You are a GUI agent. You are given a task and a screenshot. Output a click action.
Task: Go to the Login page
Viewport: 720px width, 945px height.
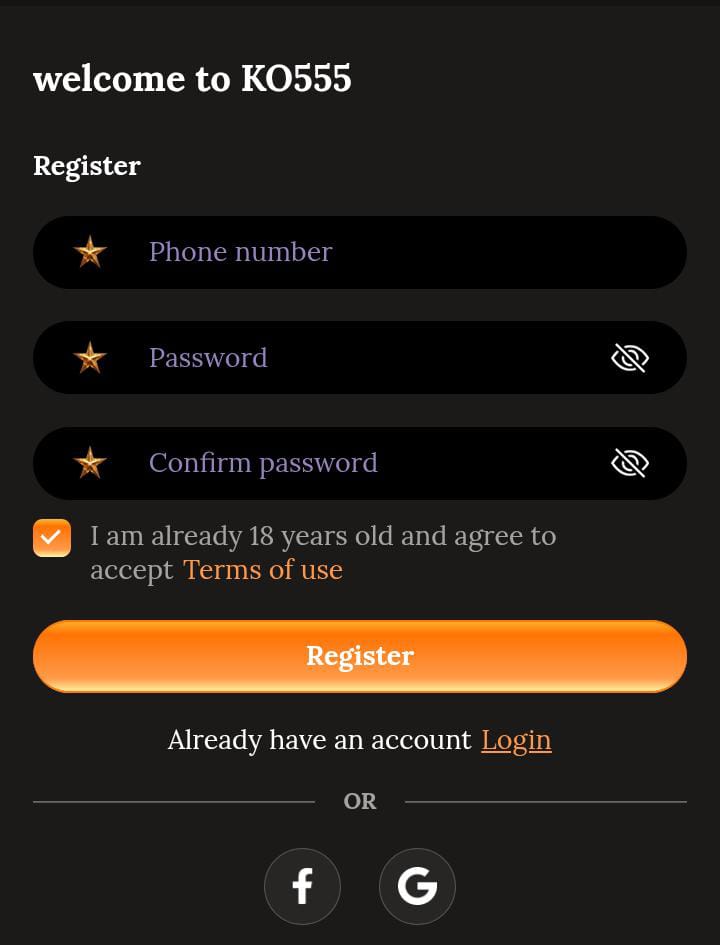516,740
